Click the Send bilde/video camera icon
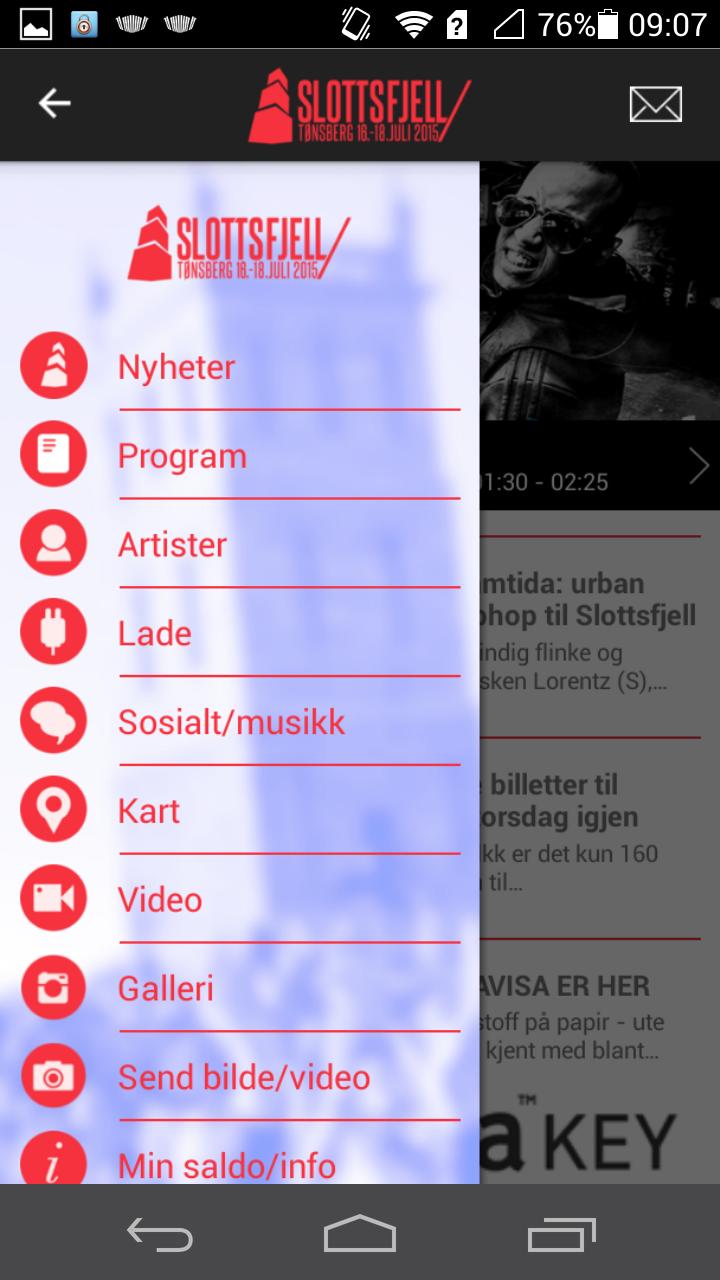Image resolution: width=720 pixels, height=1280 pixels. pyautogui.click(x=53, y=1076)
